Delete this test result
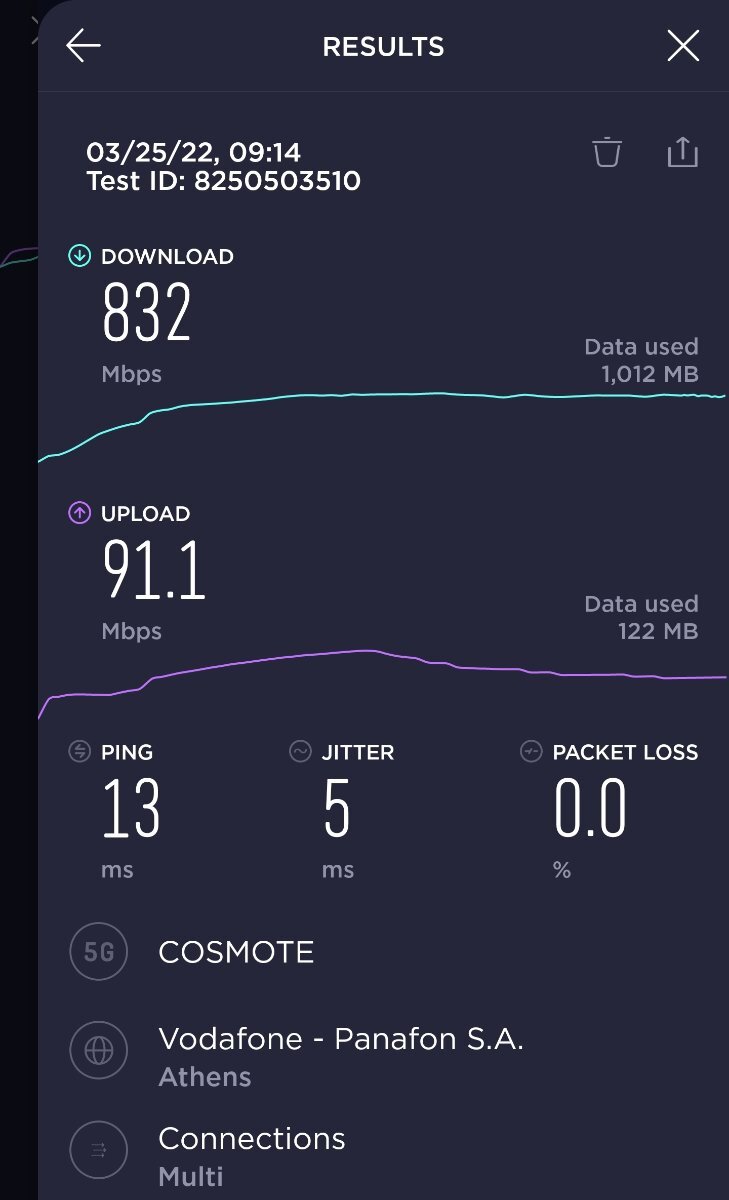Image resolution: width=729 pixels, height=1200 pixels. pyautogui.click(x=607, y=152)
